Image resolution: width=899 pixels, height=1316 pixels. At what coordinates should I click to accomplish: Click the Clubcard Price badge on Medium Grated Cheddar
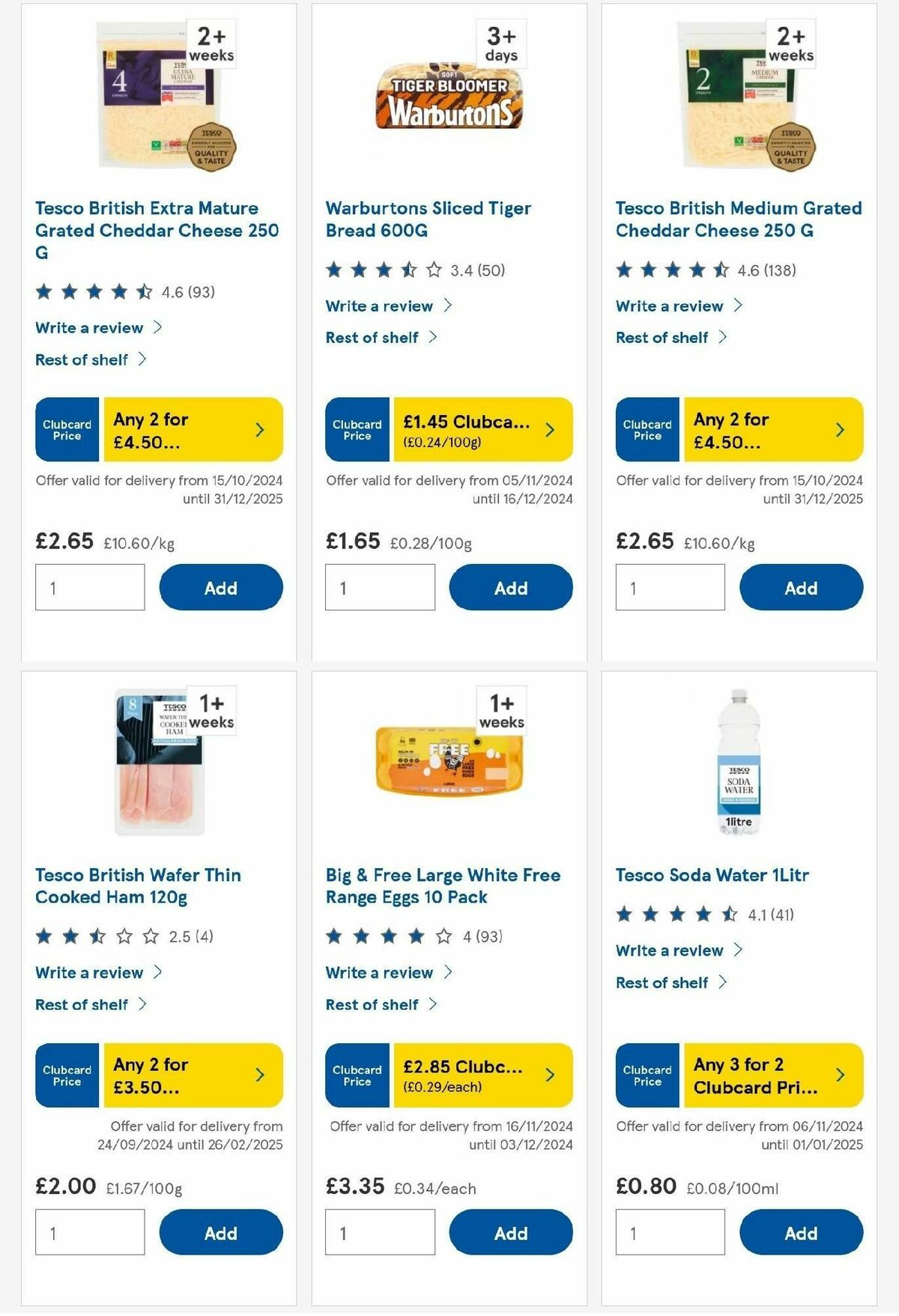(x=646, y=428)
